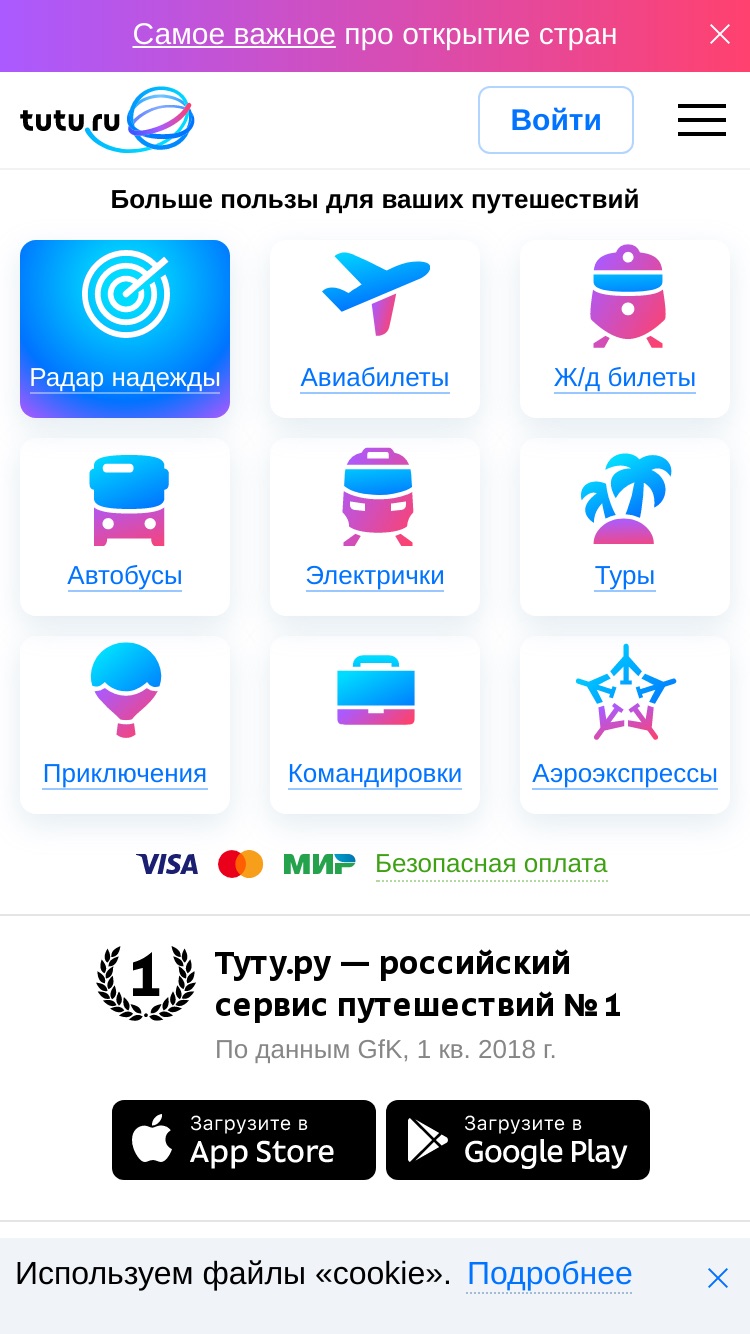Tap the Безопасная оплата link
750x1334 pixels.
pos(491,864)
